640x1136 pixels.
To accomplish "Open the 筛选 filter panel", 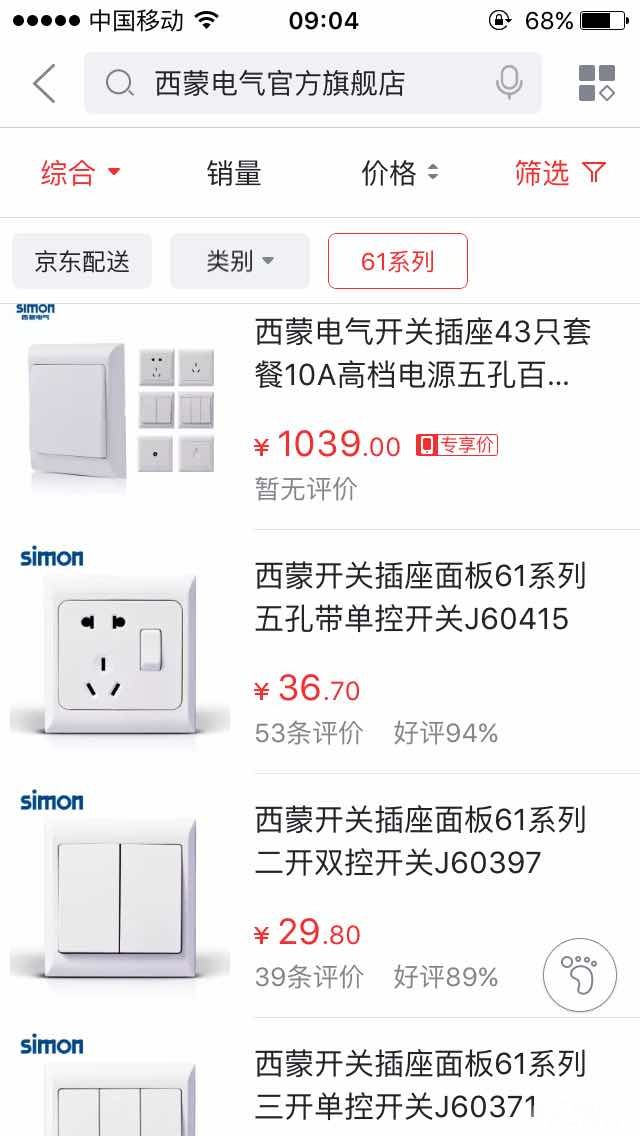I will tap(560, 173).
